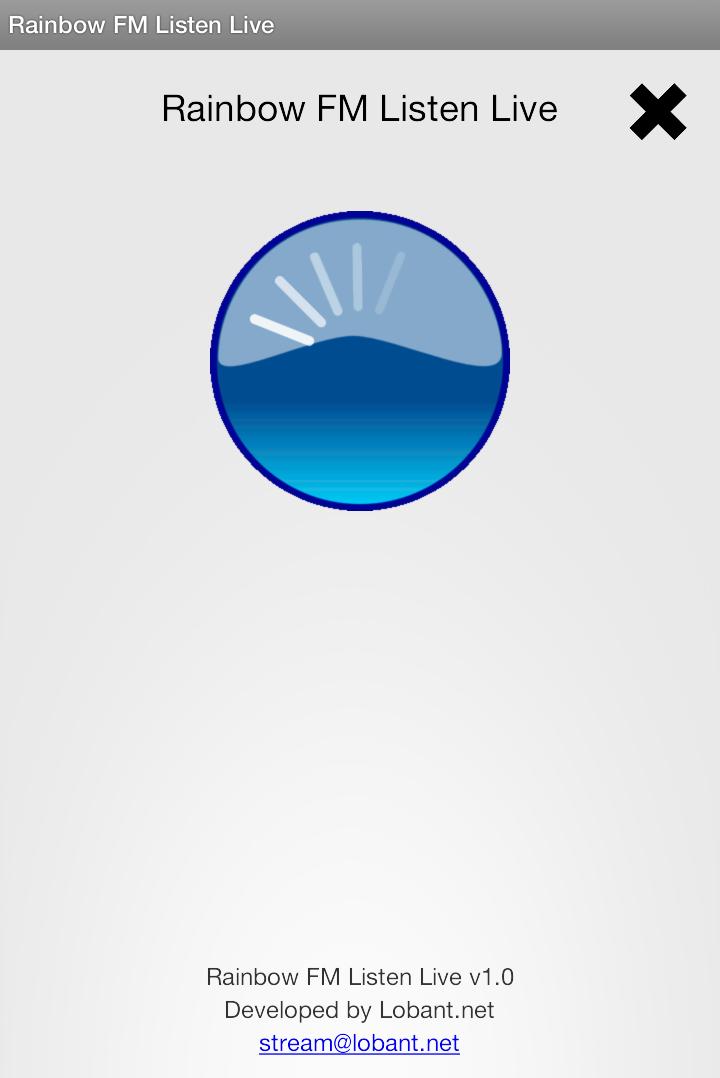Open the stream@lobant.net email link
The width and height of the screenshot is (720, 1078).
pyautogui.click(x=359, y=1043)
